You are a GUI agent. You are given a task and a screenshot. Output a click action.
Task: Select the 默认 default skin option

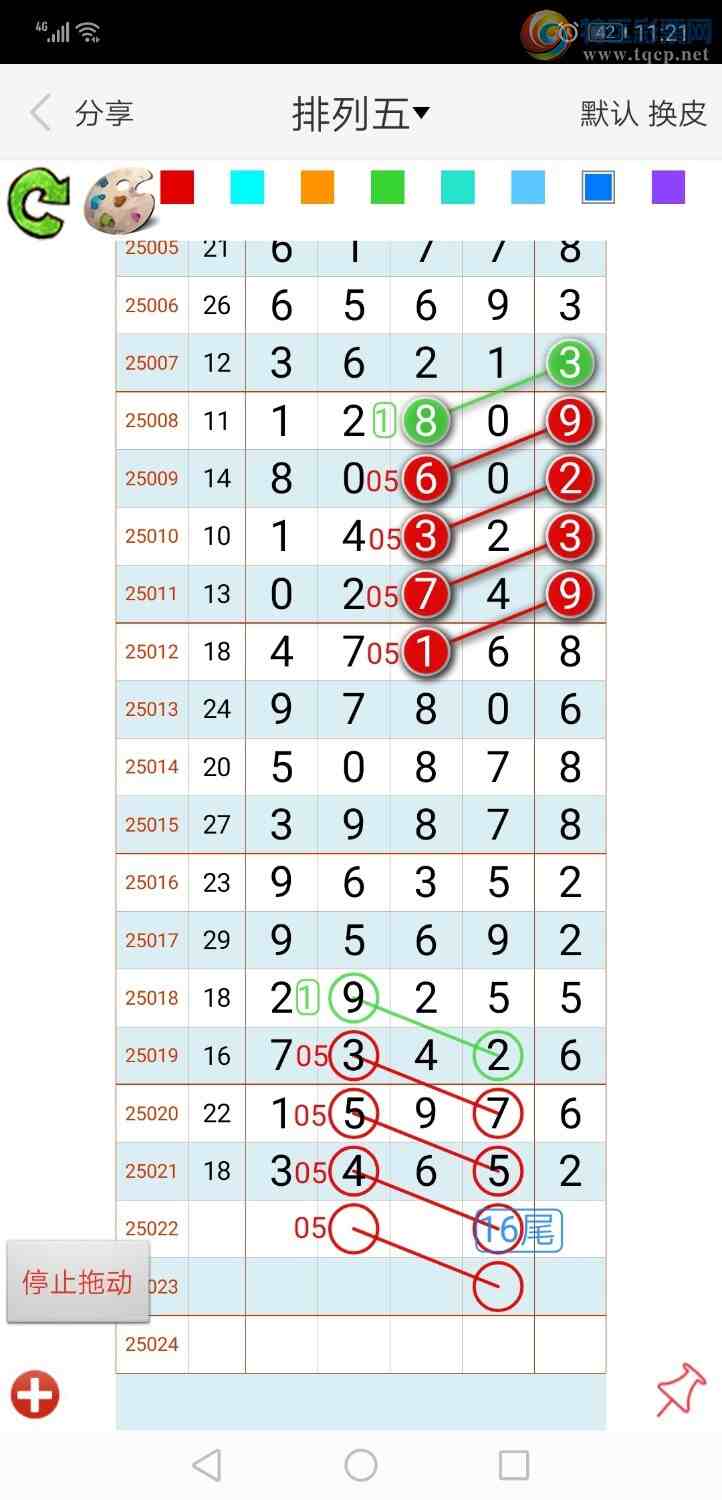[x=609, y=113]
